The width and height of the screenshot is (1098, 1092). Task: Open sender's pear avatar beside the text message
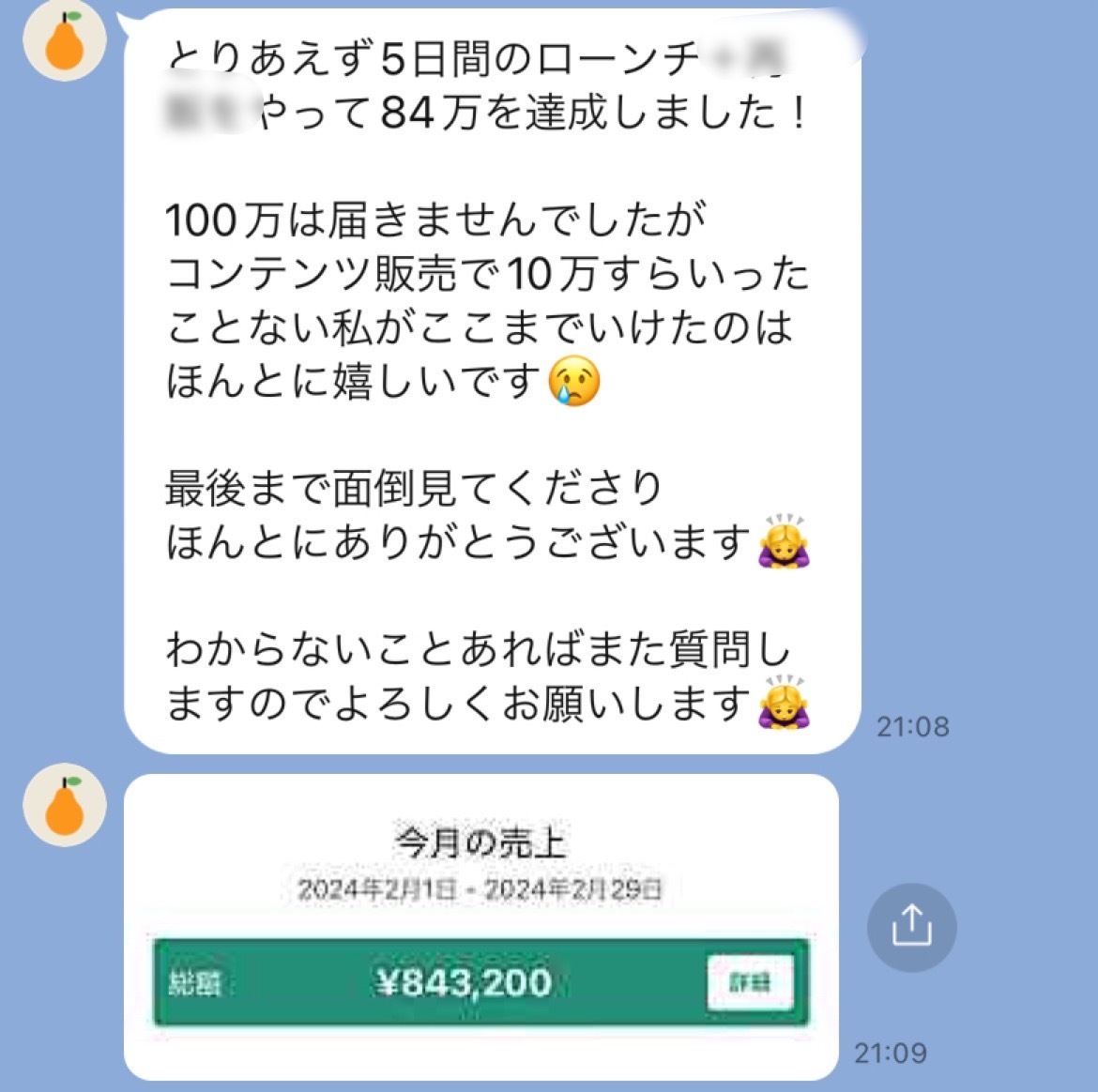[64, 42]
